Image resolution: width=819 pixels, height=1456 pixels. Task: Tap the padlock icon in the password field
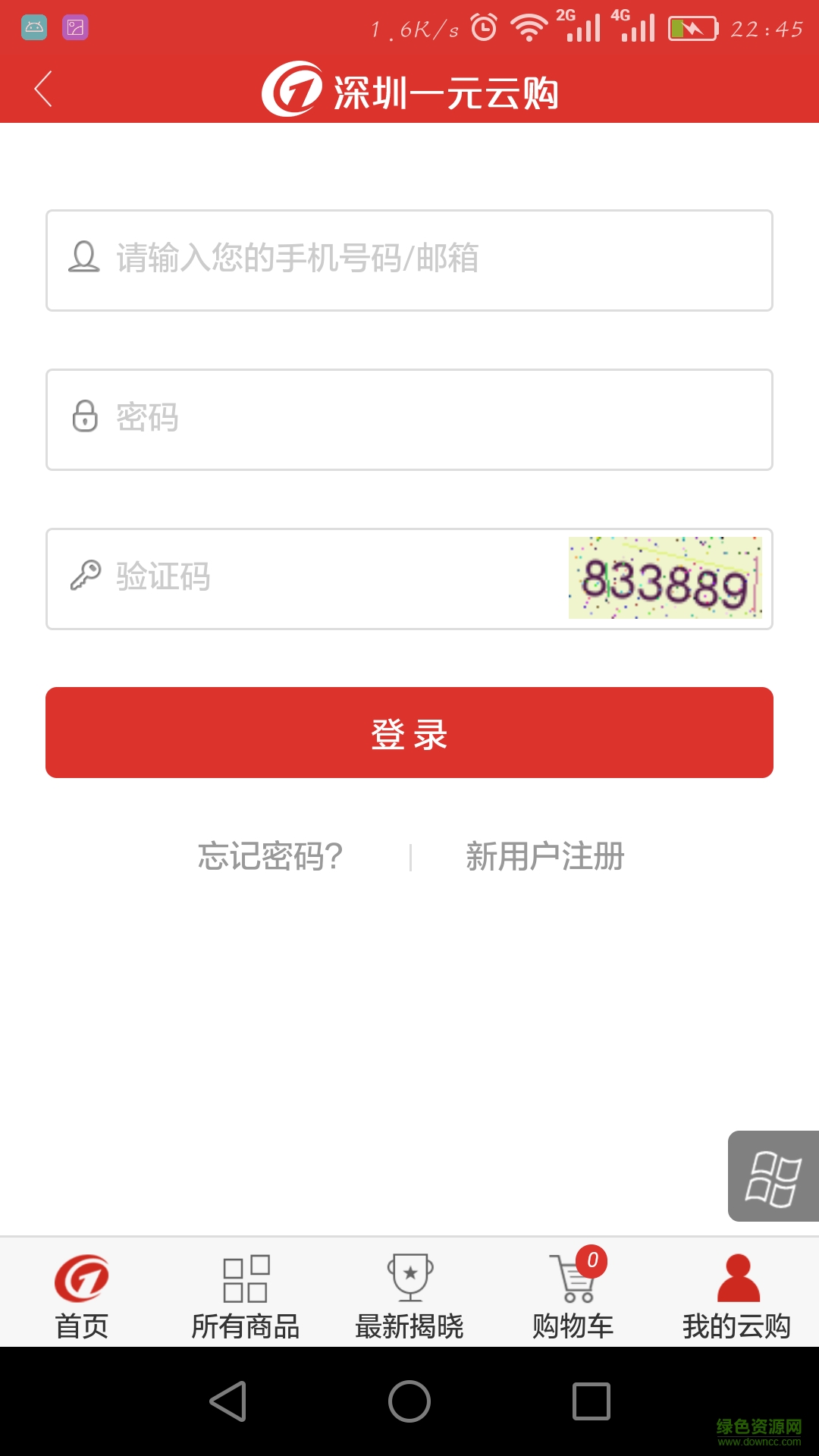tap(84, 418)
